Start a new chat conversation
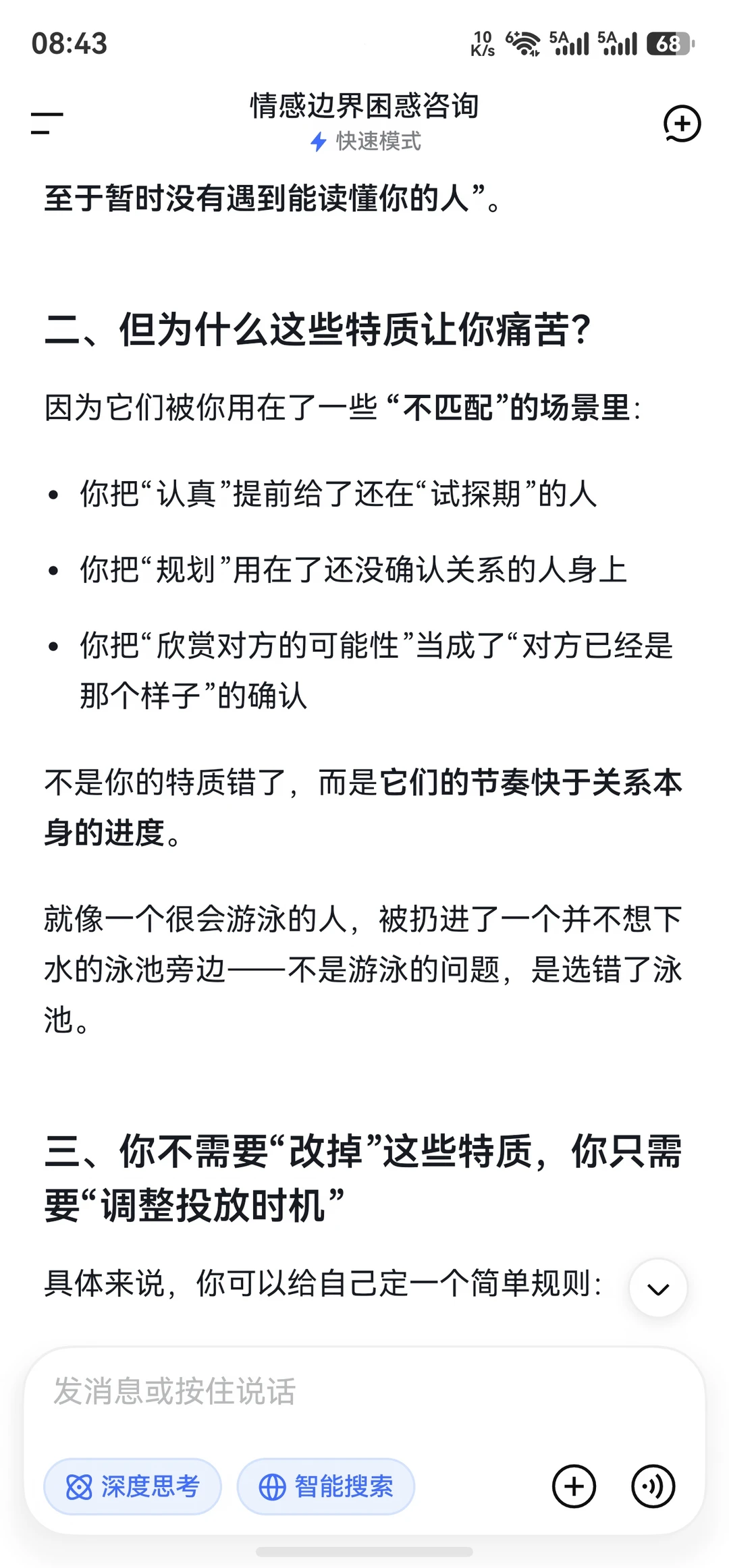Screen dimensions: 729x1568 click(682, 123)
